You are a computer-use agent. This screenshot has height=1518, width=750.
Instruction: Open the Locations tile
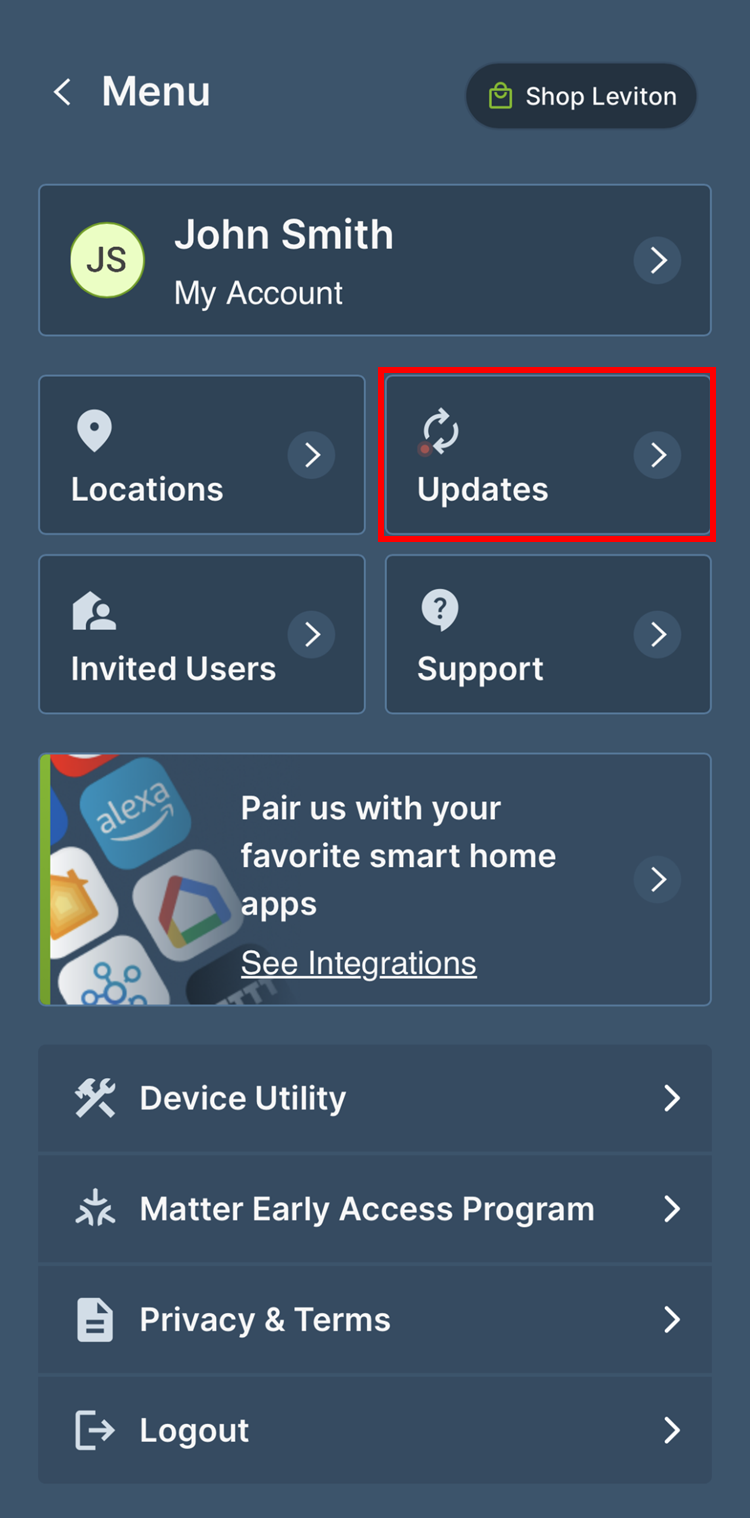[201, 455]
